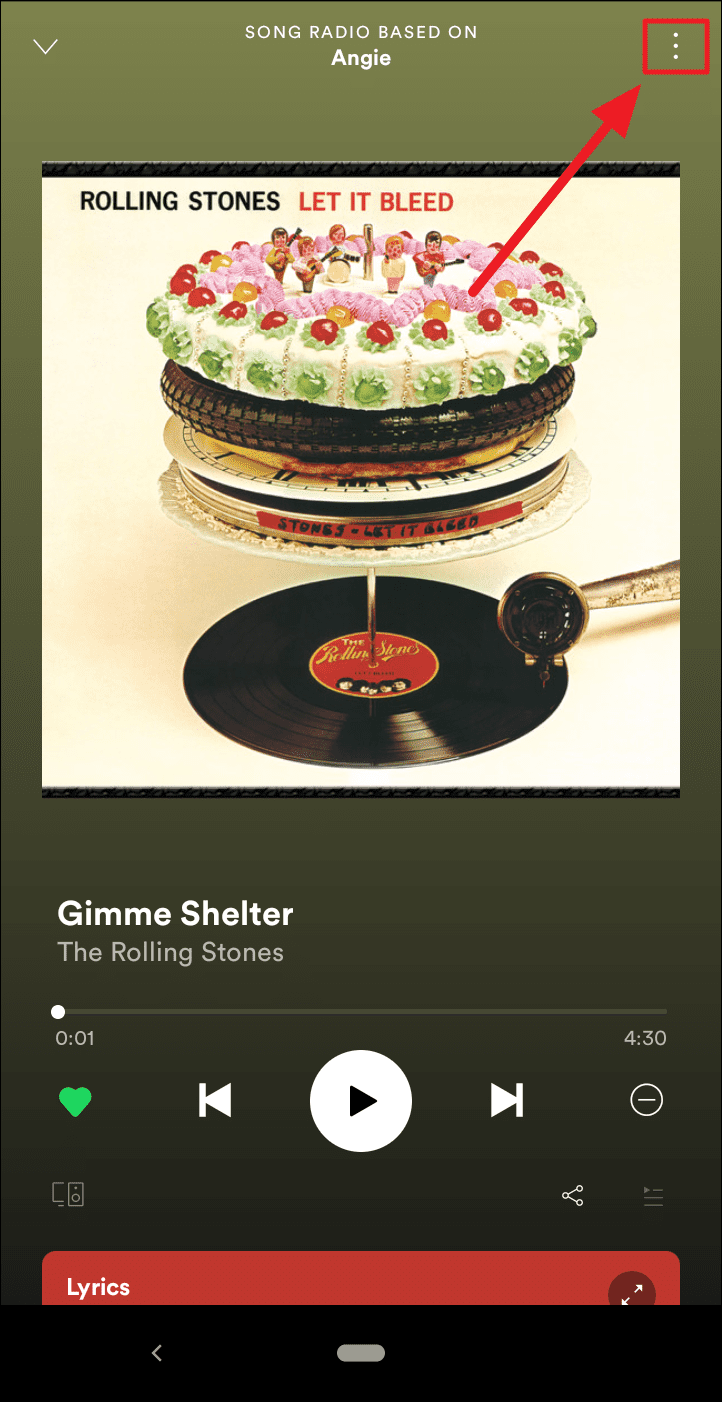This screenshot has width=722, height=1402.
Task: Open The Rolling Stones artist page
Action: pyautogui.click(x=170, y=951)
